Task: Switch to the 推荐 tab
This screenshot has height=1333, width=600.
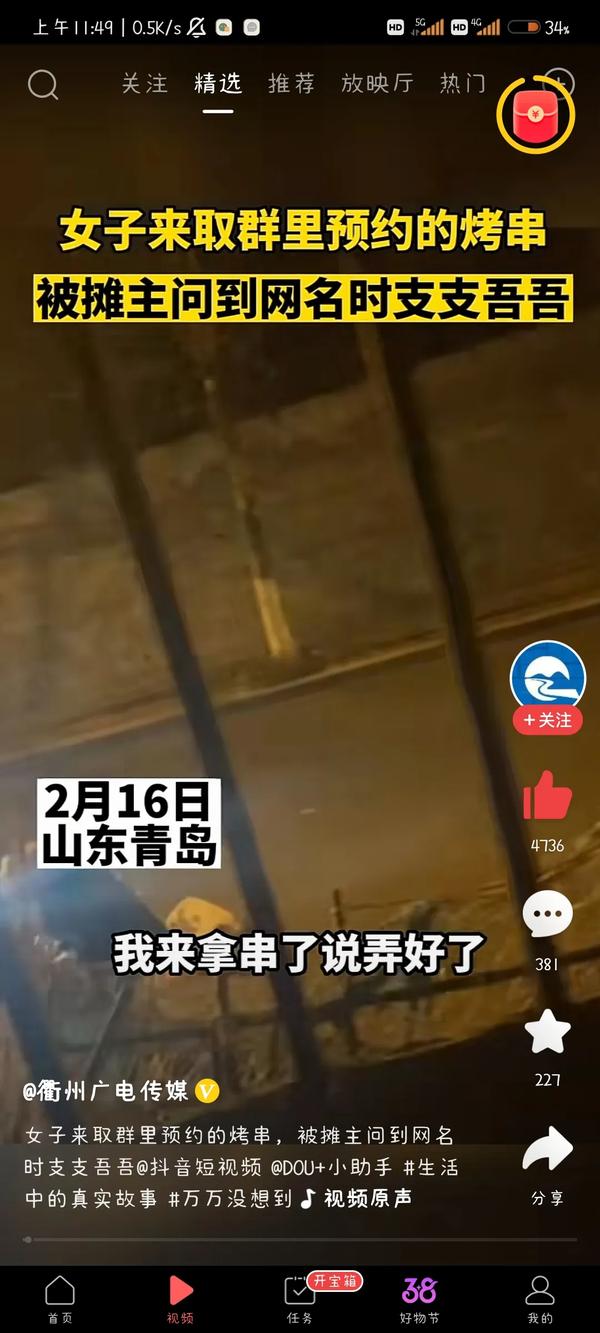Action: click(292, 84)
